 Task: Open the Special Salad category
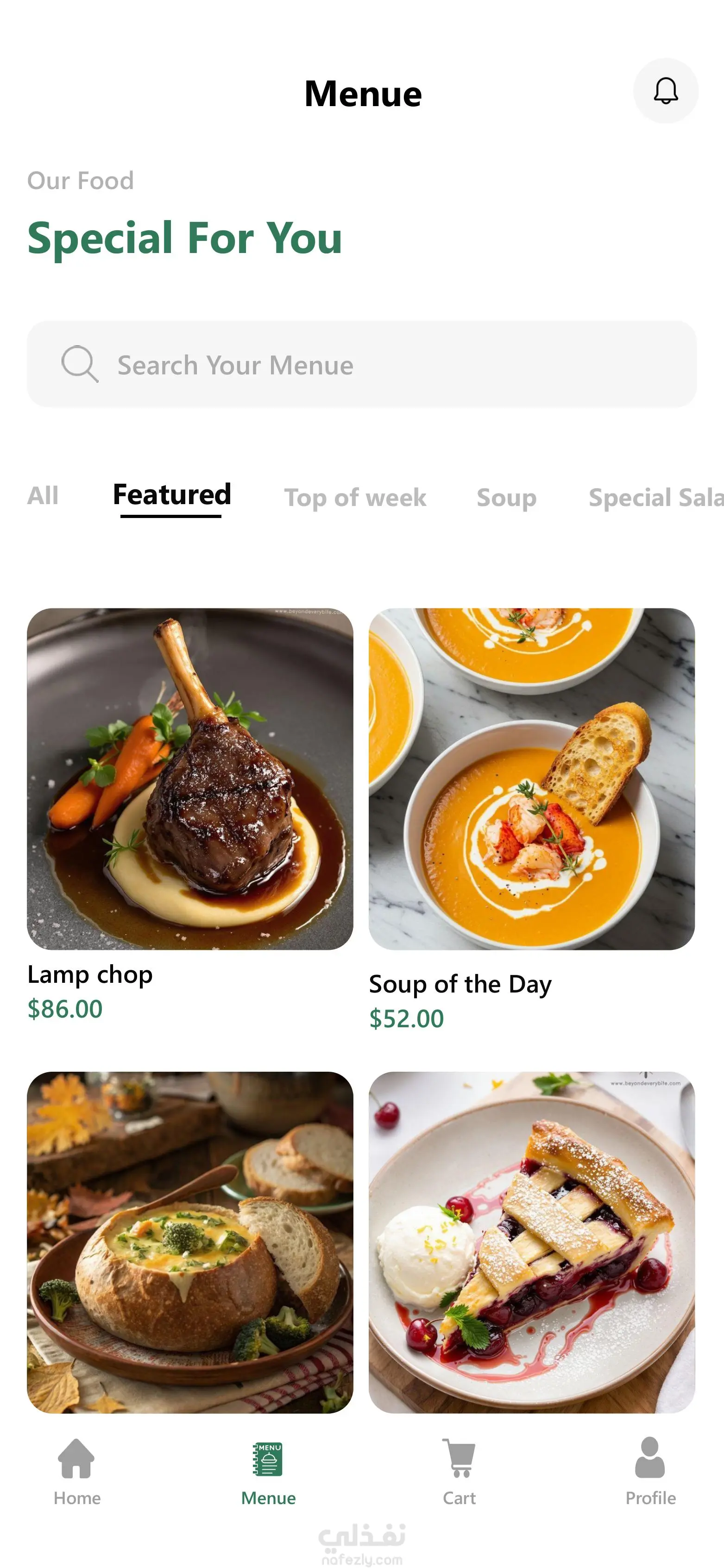[x=656, y=497]
